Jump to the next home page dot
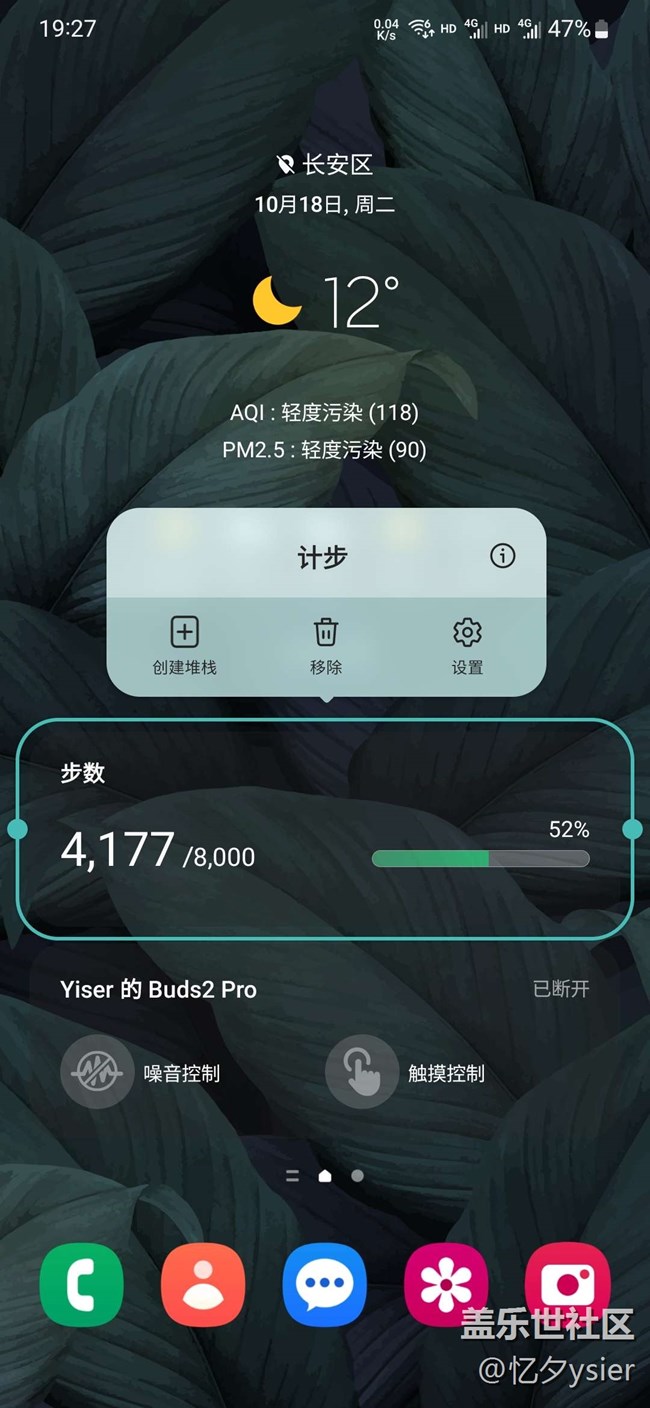This screenshot has width=650, height=1408. (x=357, y=1176)
